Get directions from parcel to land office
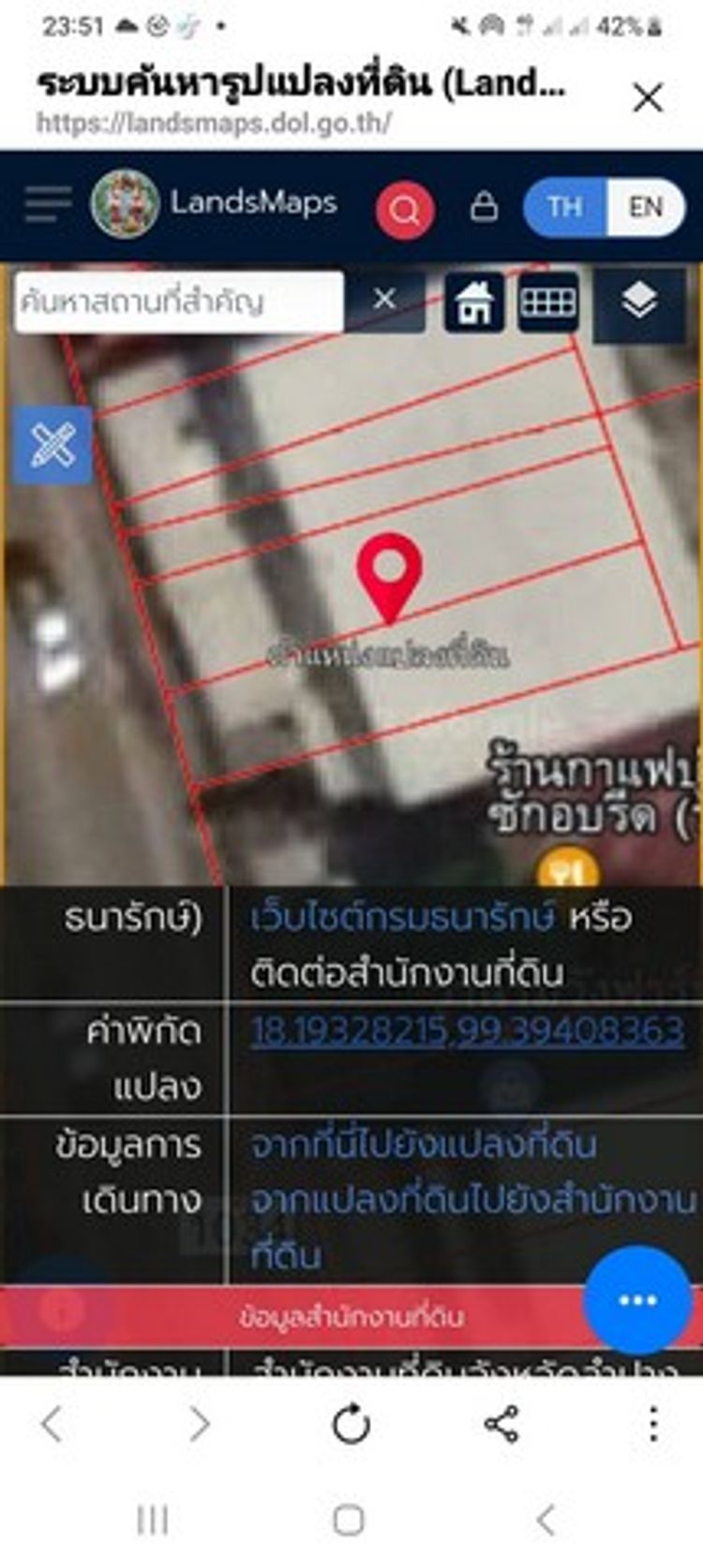Image resolution: width=703 pixels, height=1568 pixels. 473,1201
